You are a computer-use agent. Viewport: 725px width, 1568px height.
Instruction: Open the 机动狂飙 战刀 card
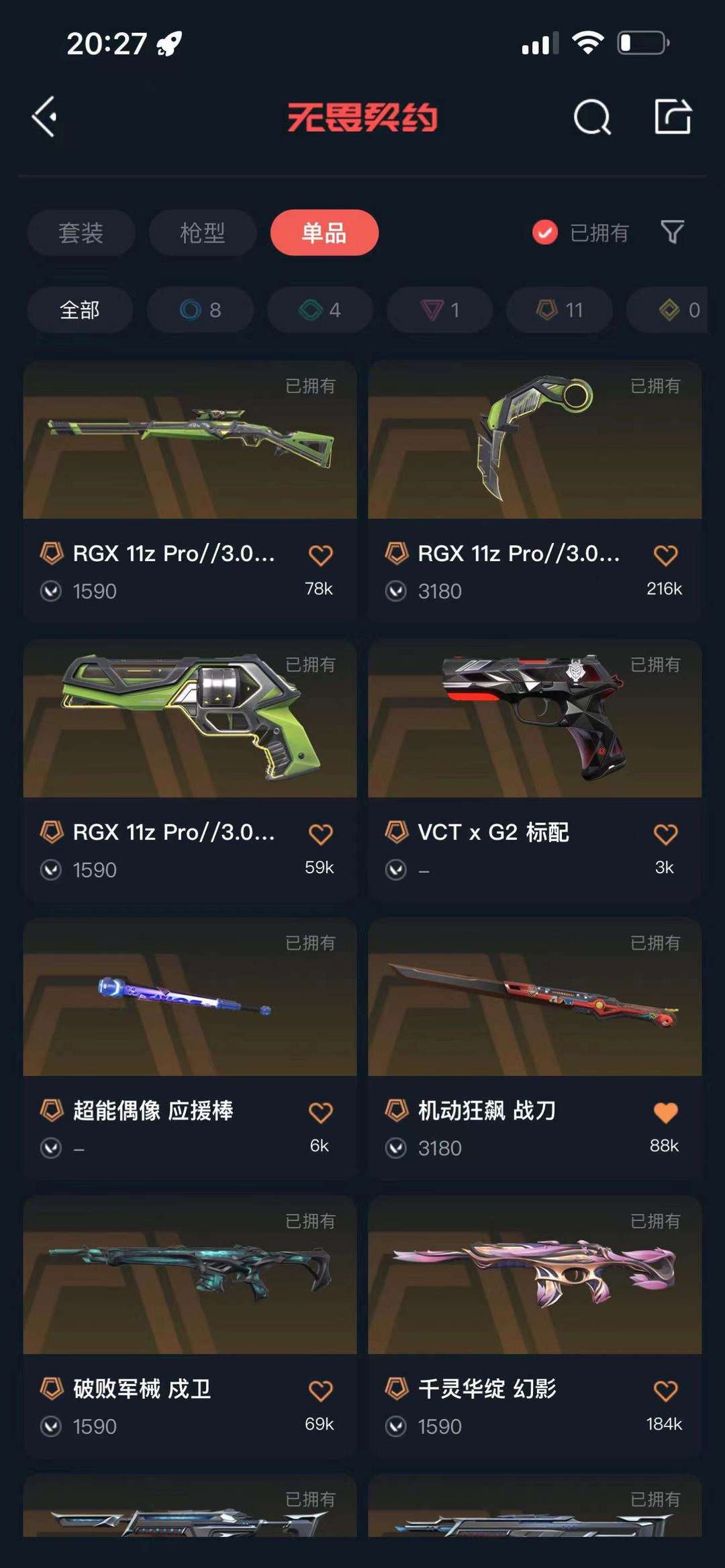(x=535, y=1049)
